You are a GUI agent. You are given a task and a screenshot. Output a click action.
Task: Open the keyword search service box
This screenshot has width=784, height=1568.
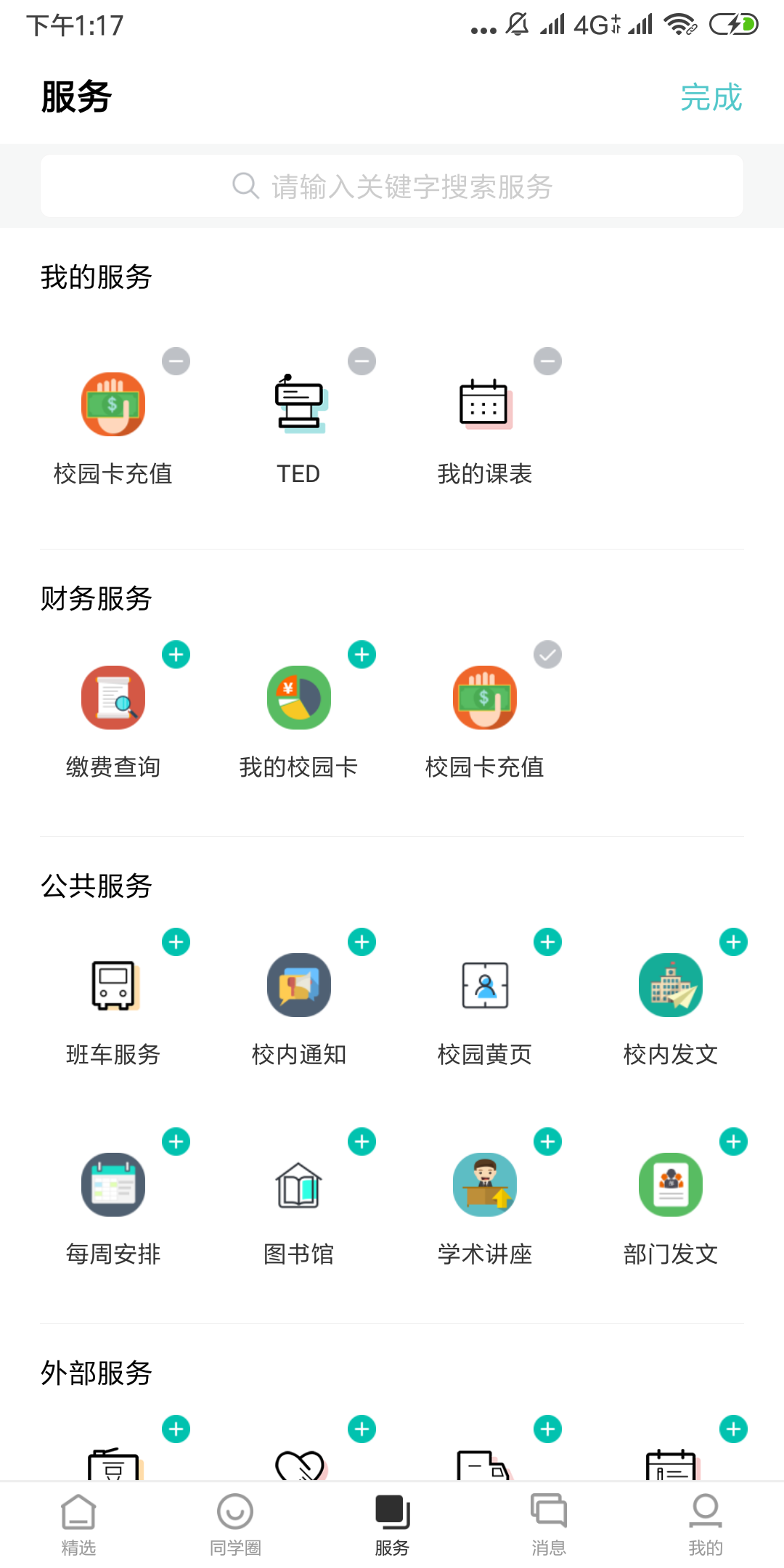point(392,186)
